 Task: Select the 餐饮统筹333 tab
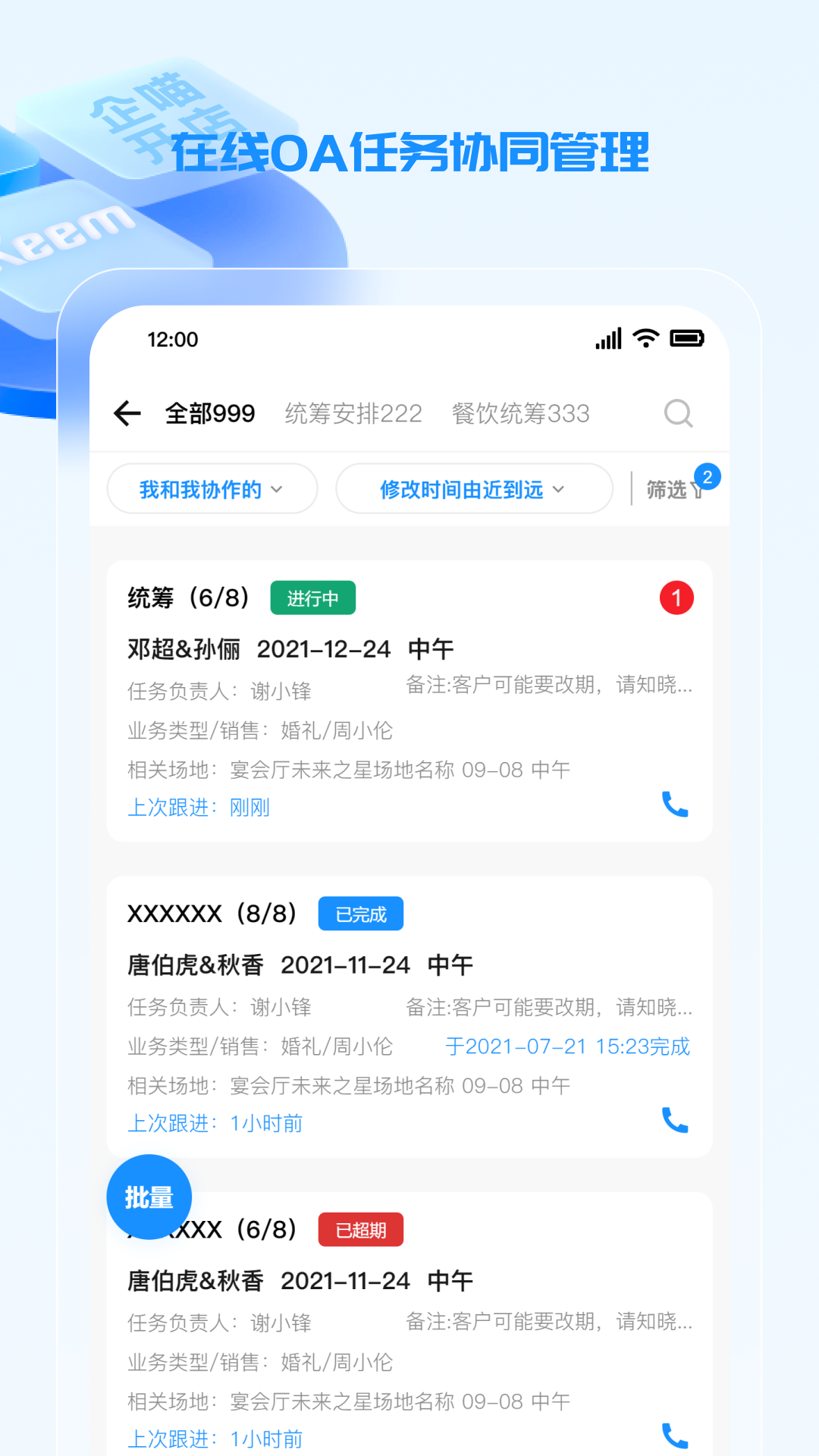point(521,413)
